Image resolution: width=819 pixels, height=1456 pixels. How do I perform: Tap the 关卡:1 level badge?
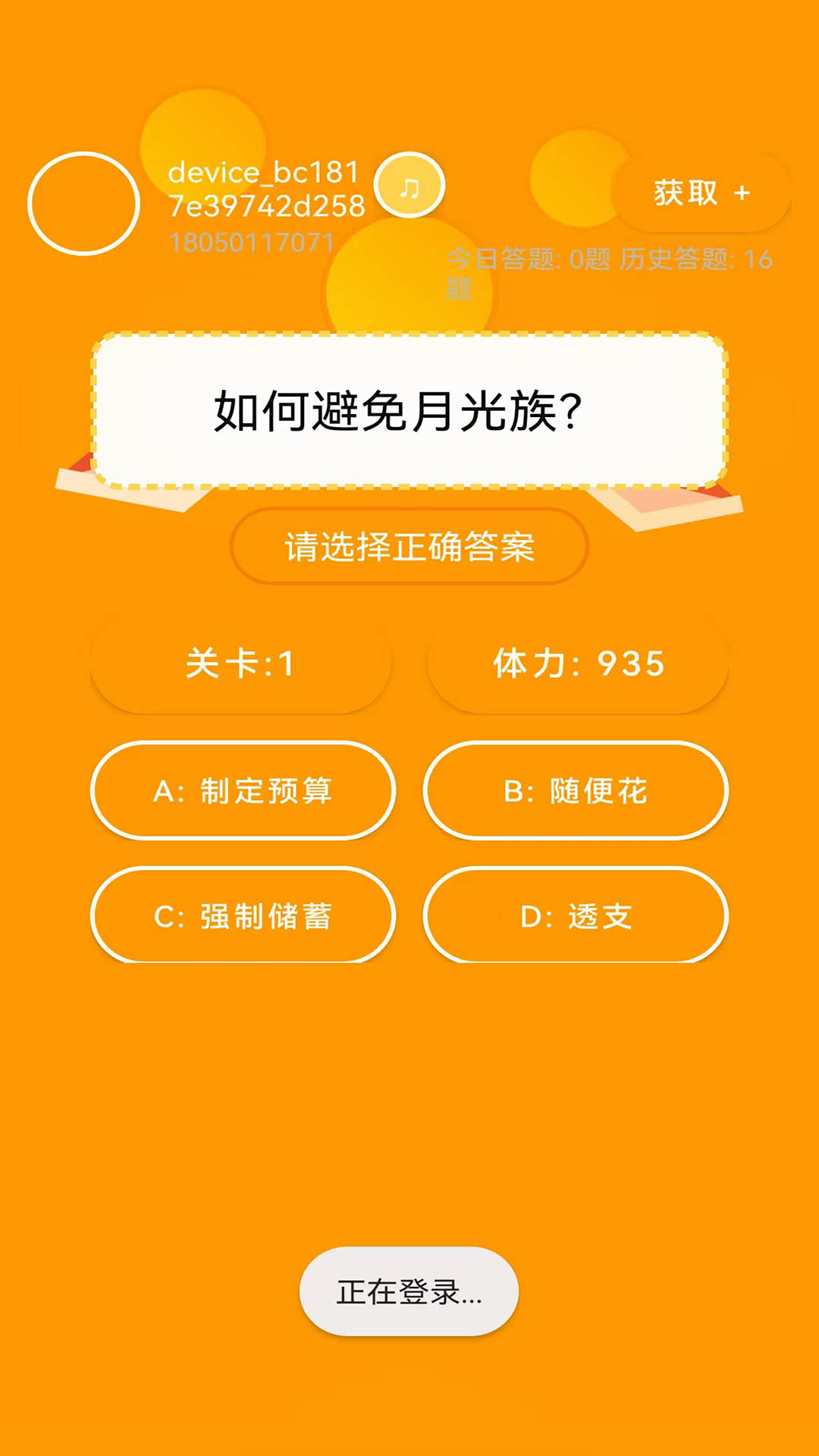pyautogui.click(x=240, y=661)
